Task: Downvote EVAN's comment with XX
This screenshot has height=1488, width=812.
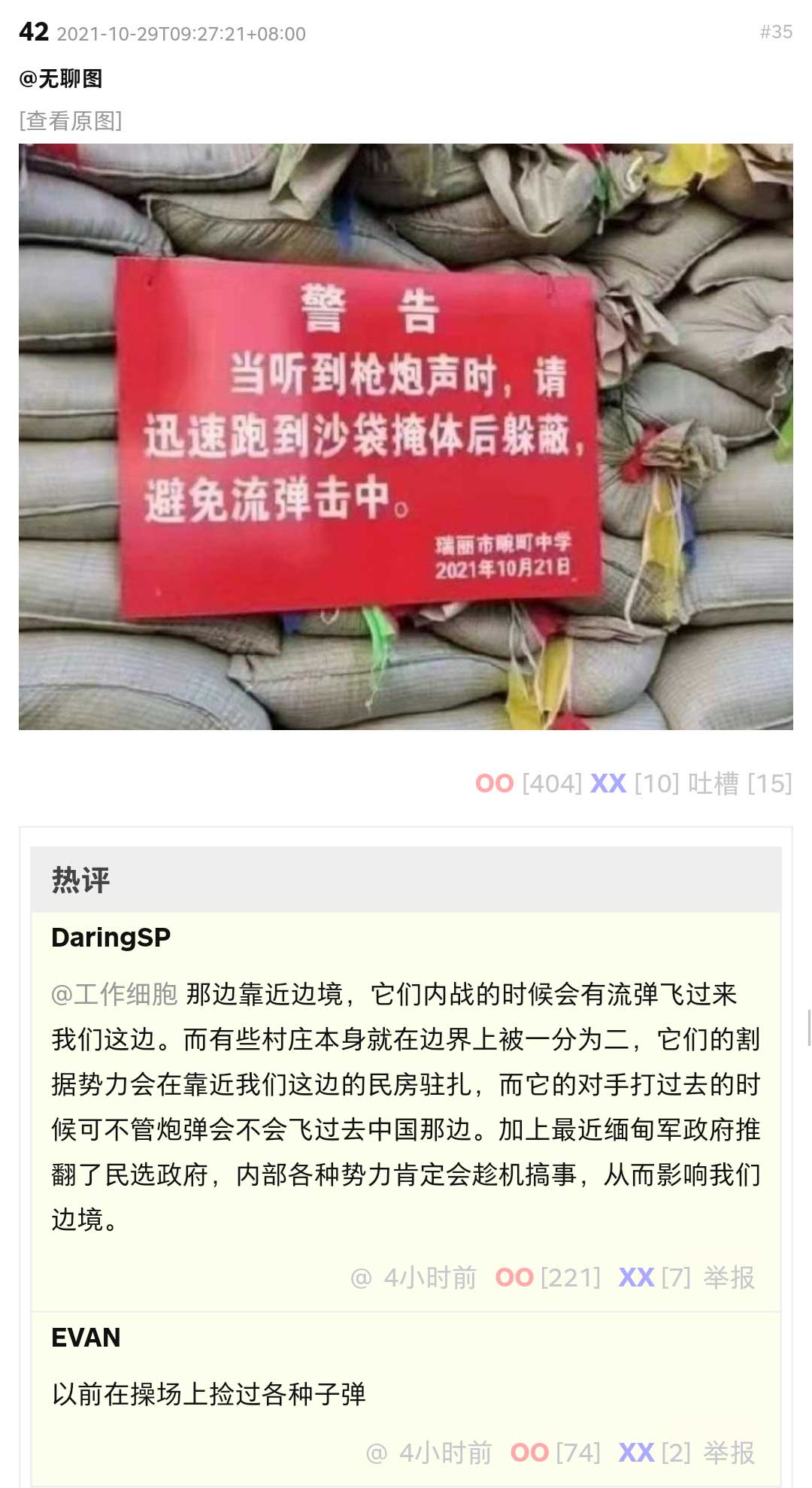Action: click(636, 1453)
